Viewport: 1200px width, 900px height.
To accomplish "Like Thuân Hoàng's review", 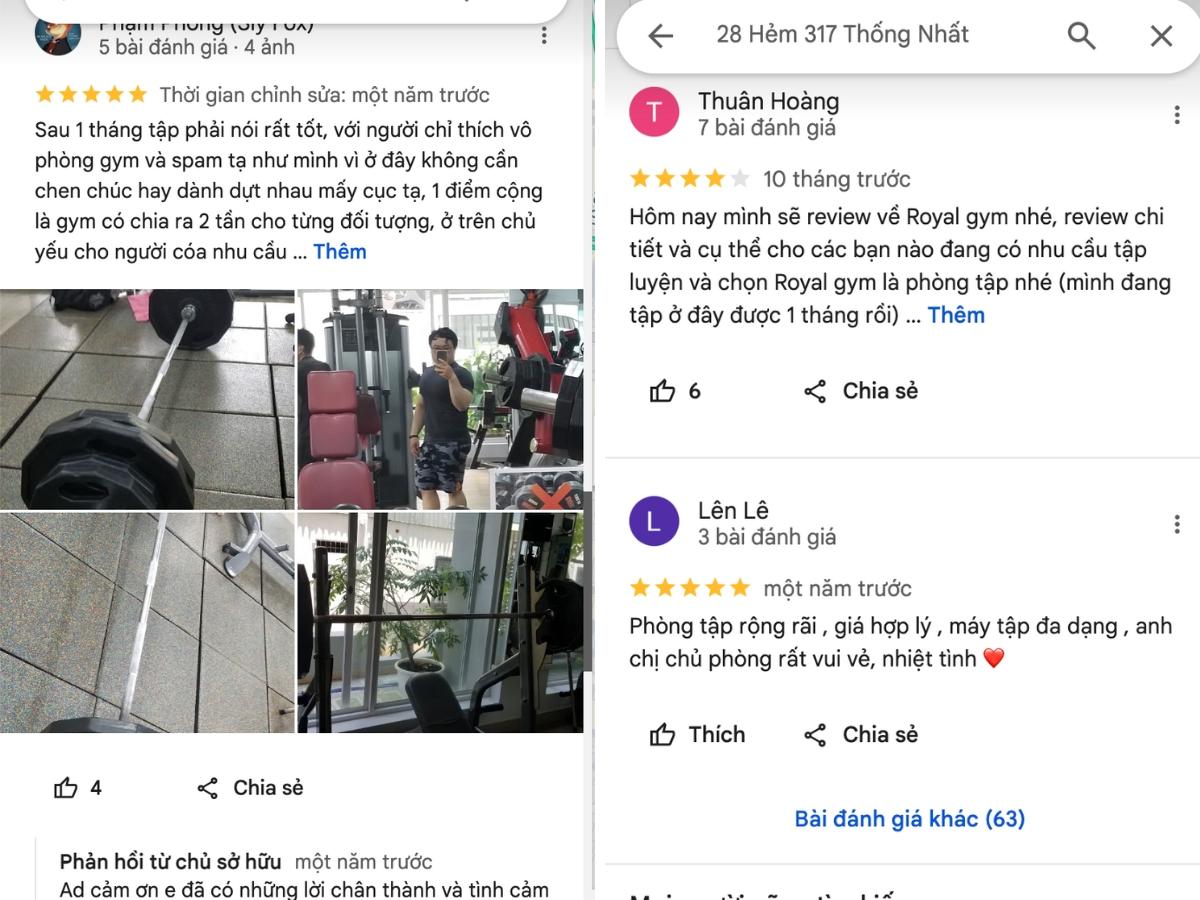I will point(675,391).
